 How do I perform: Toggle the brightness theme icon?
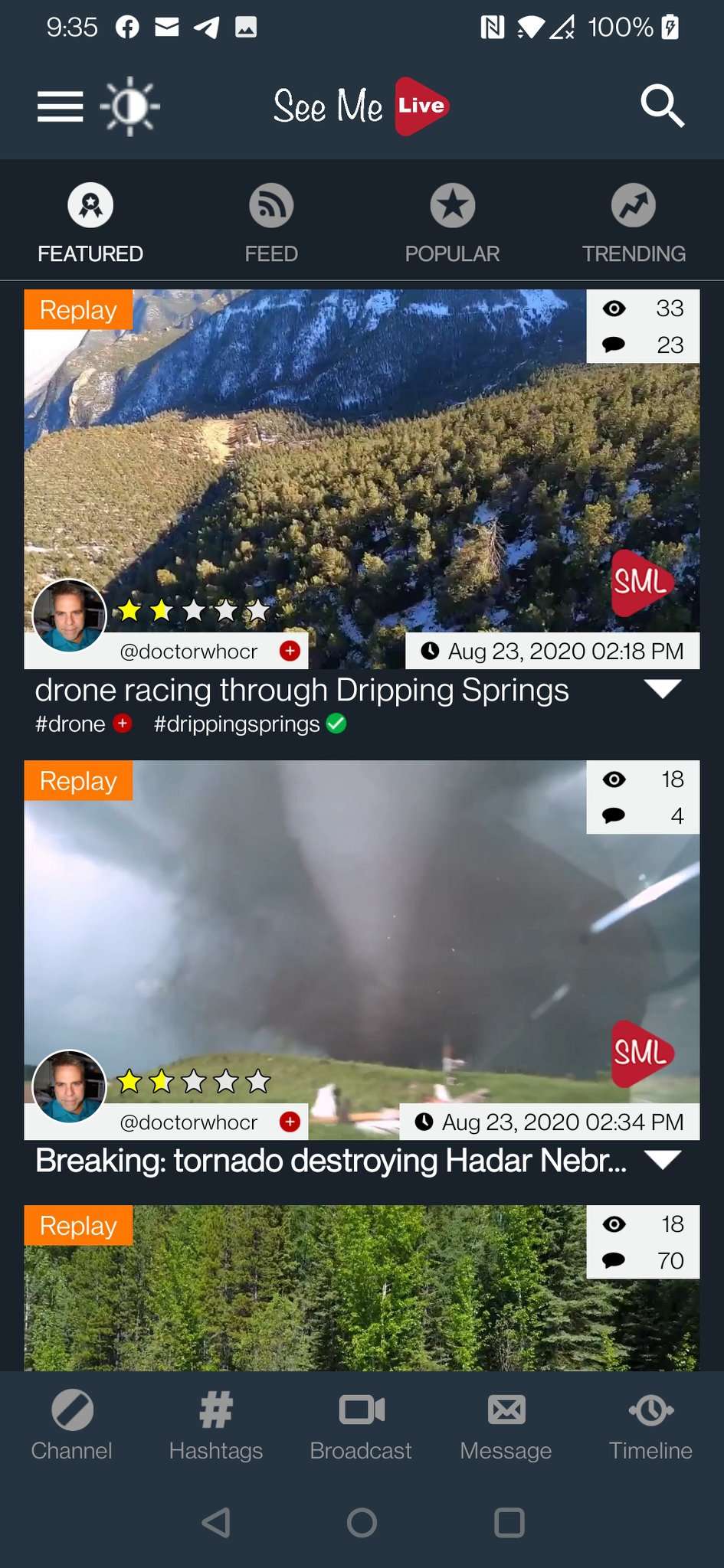[130, 106]
